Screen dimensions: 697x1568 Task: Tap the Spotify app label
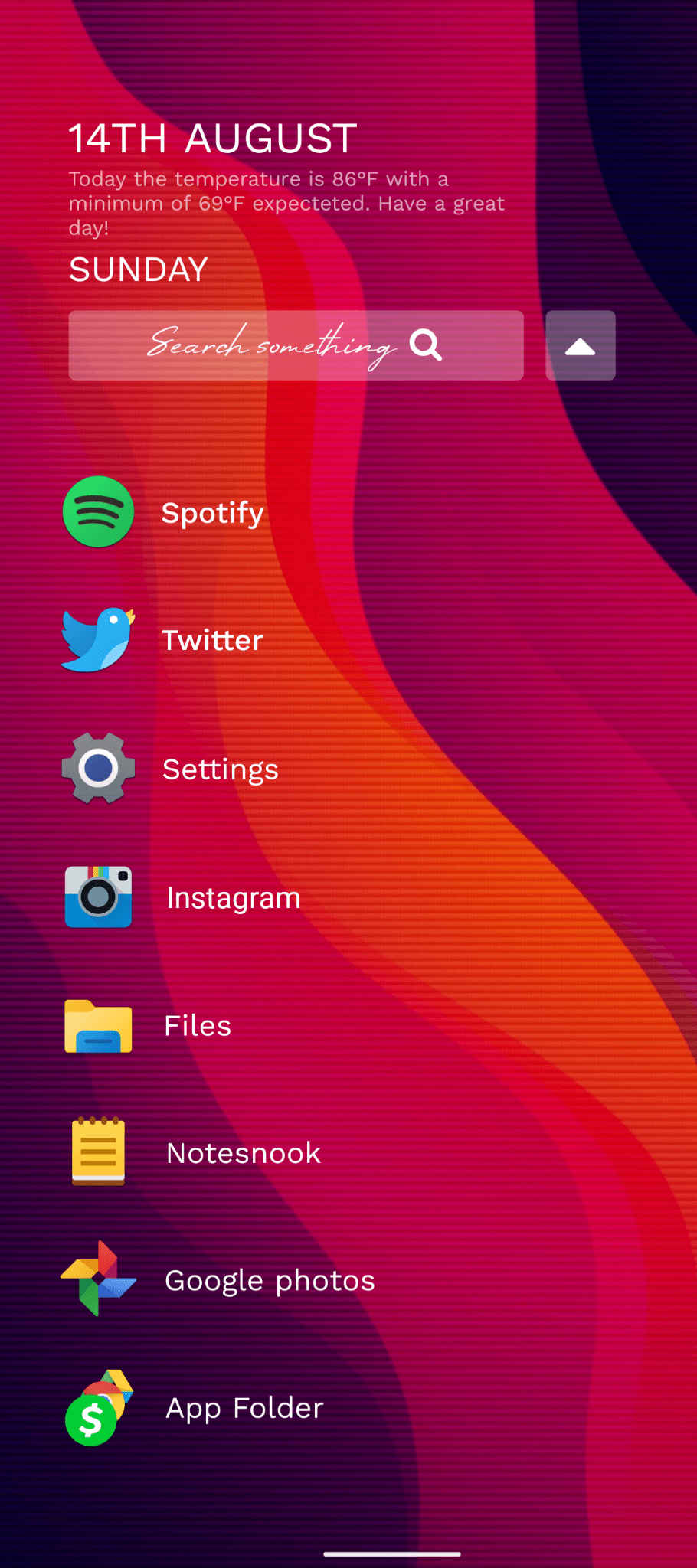tap(212, 513)
